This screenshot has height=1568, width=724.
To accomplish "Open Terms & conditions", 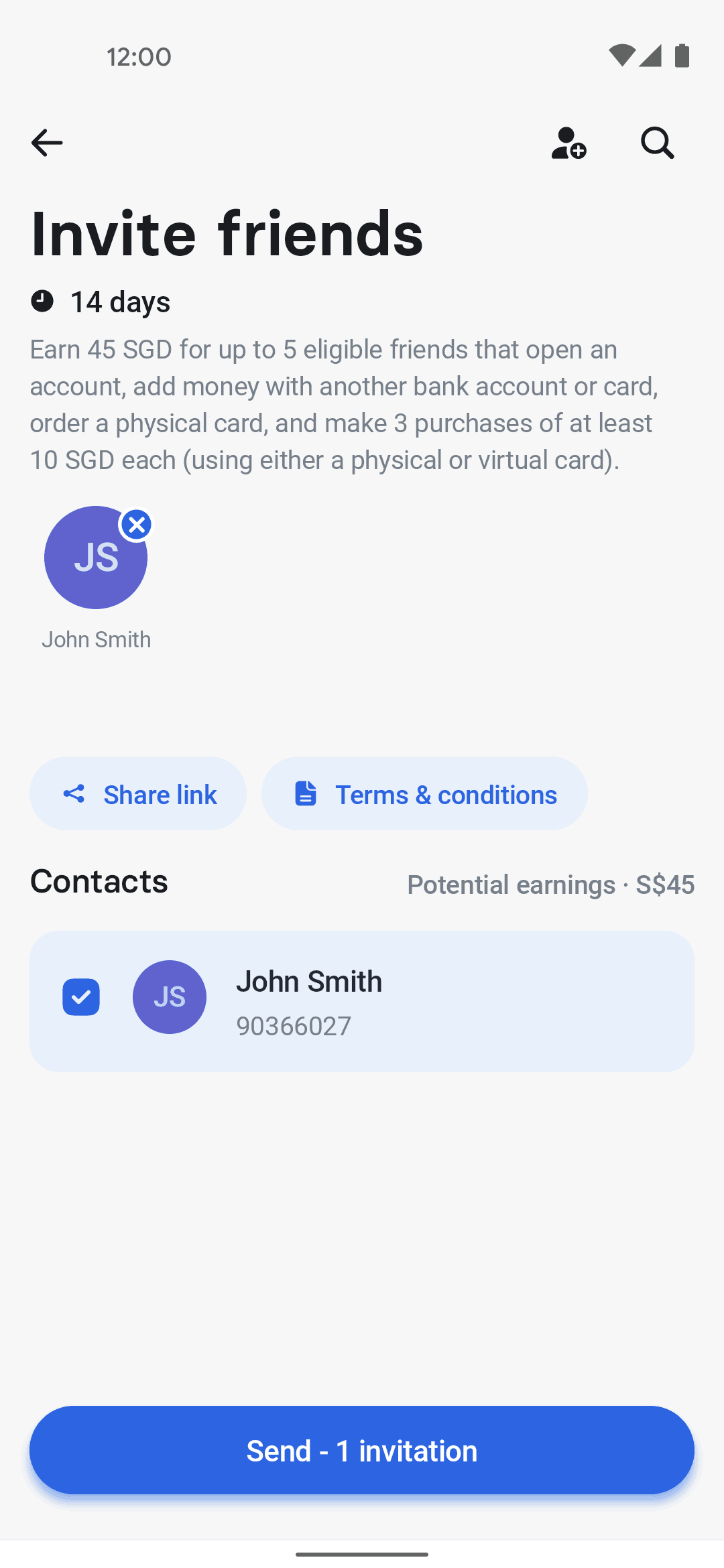I will click(424, 794).
